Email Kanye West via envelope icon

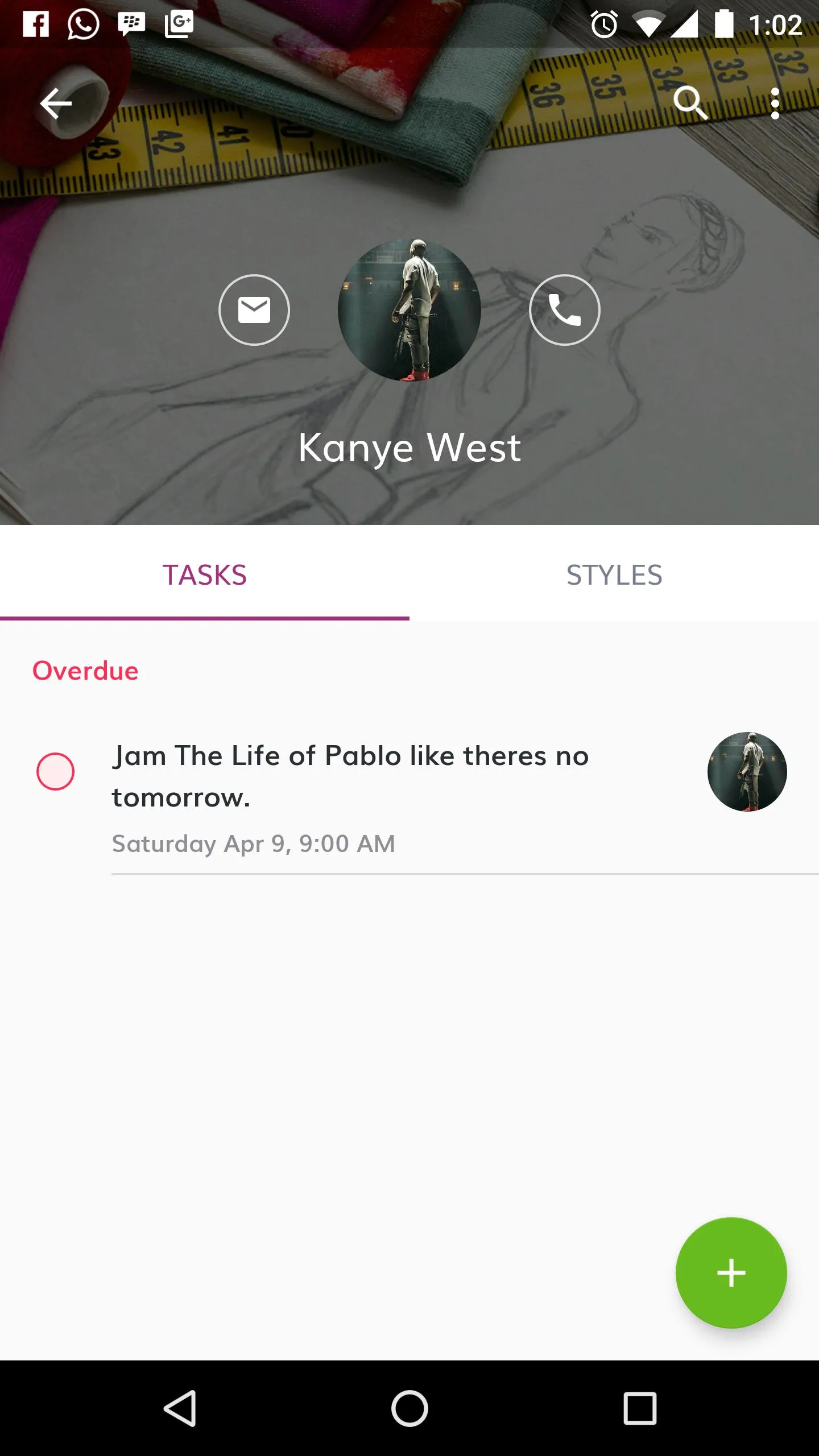click(x=254, y=310)
